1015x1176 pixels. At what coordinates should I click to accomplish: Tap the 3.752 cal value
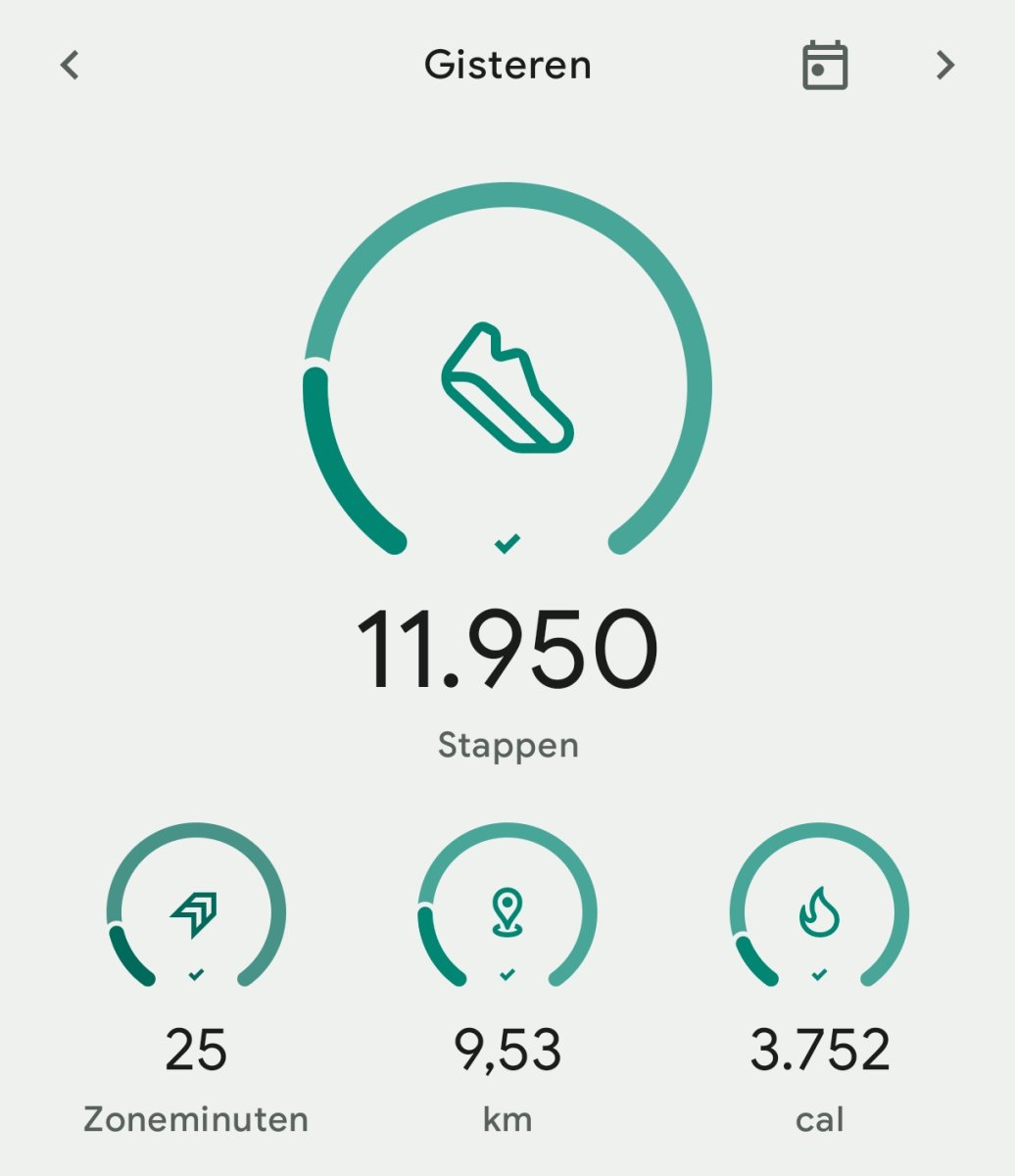click(x=819, y=1049)
